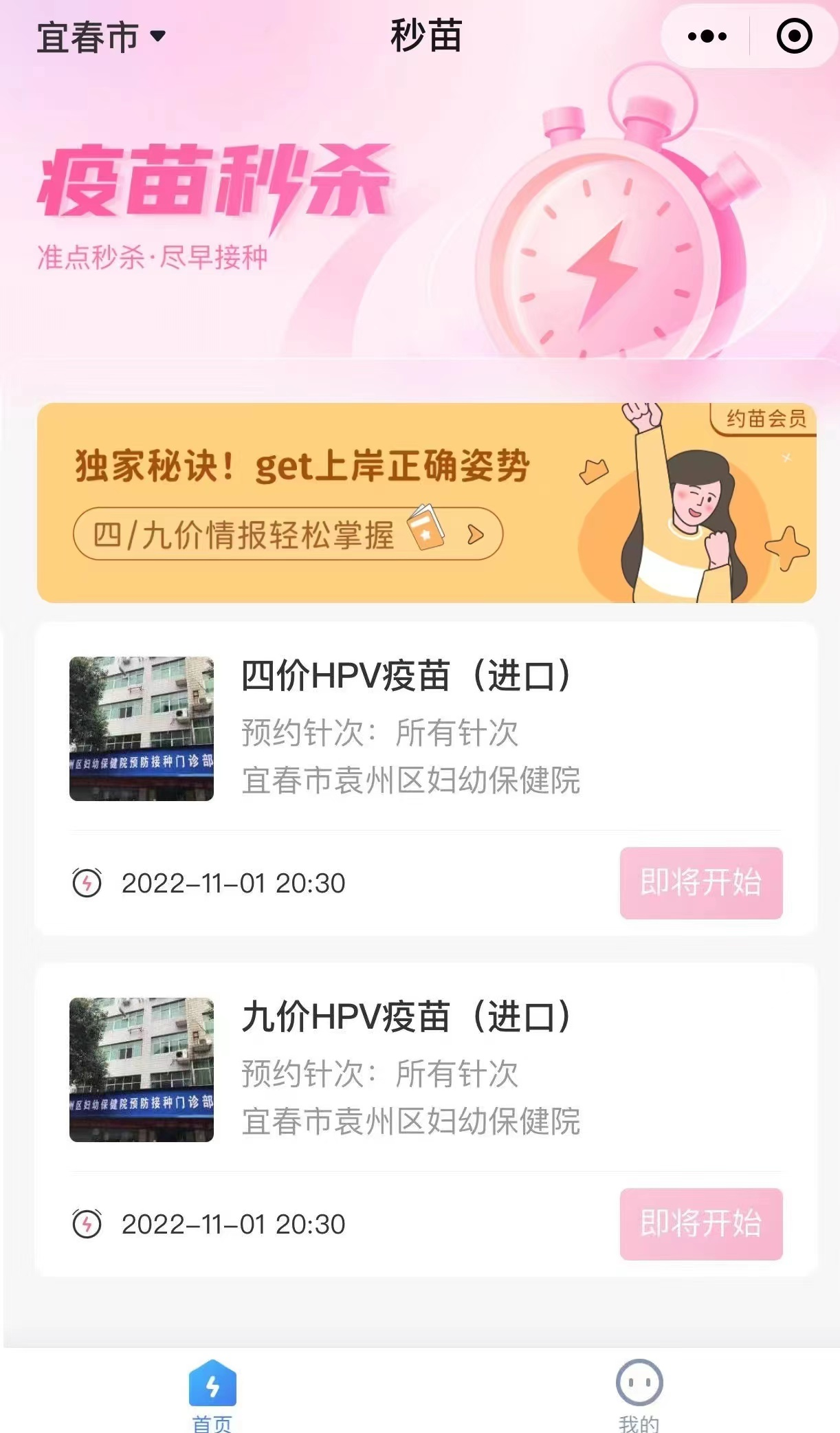The height and width of the screenshot is (1433, 840).
Task: Open the 四价HPV疫苗（进口） card
Action: (x=406, y=728)
